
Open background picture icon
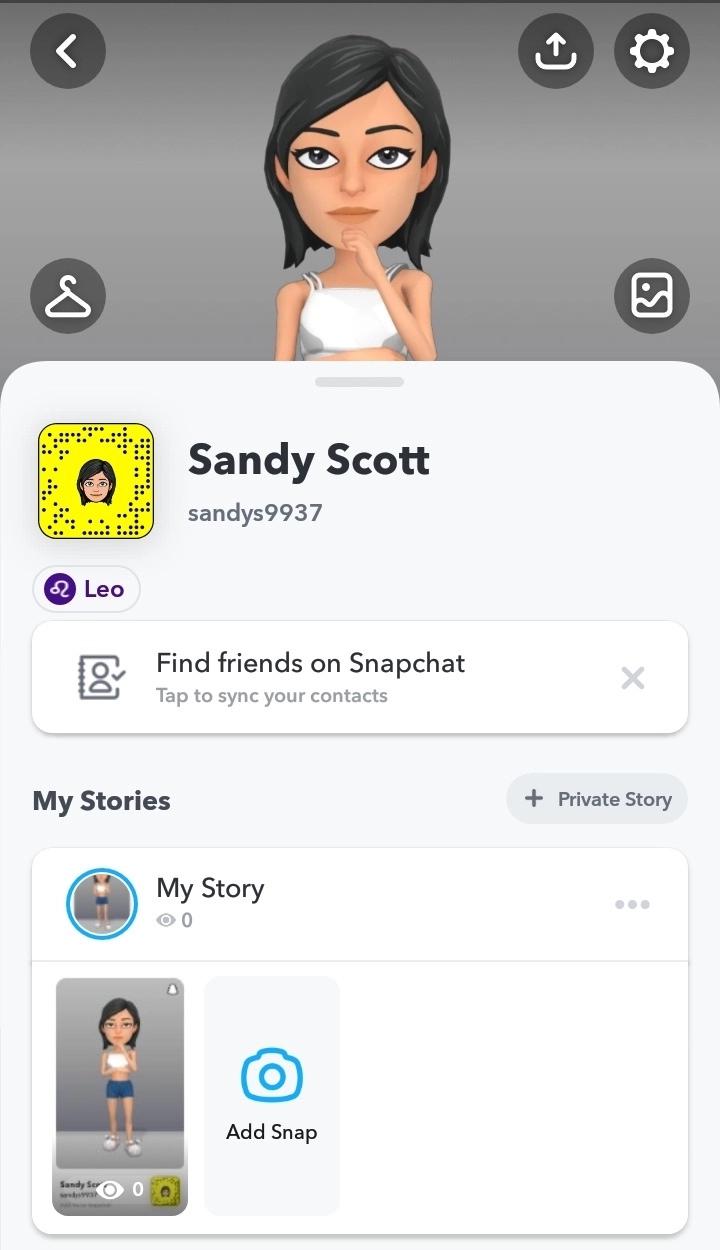click(x=651, y=296)
